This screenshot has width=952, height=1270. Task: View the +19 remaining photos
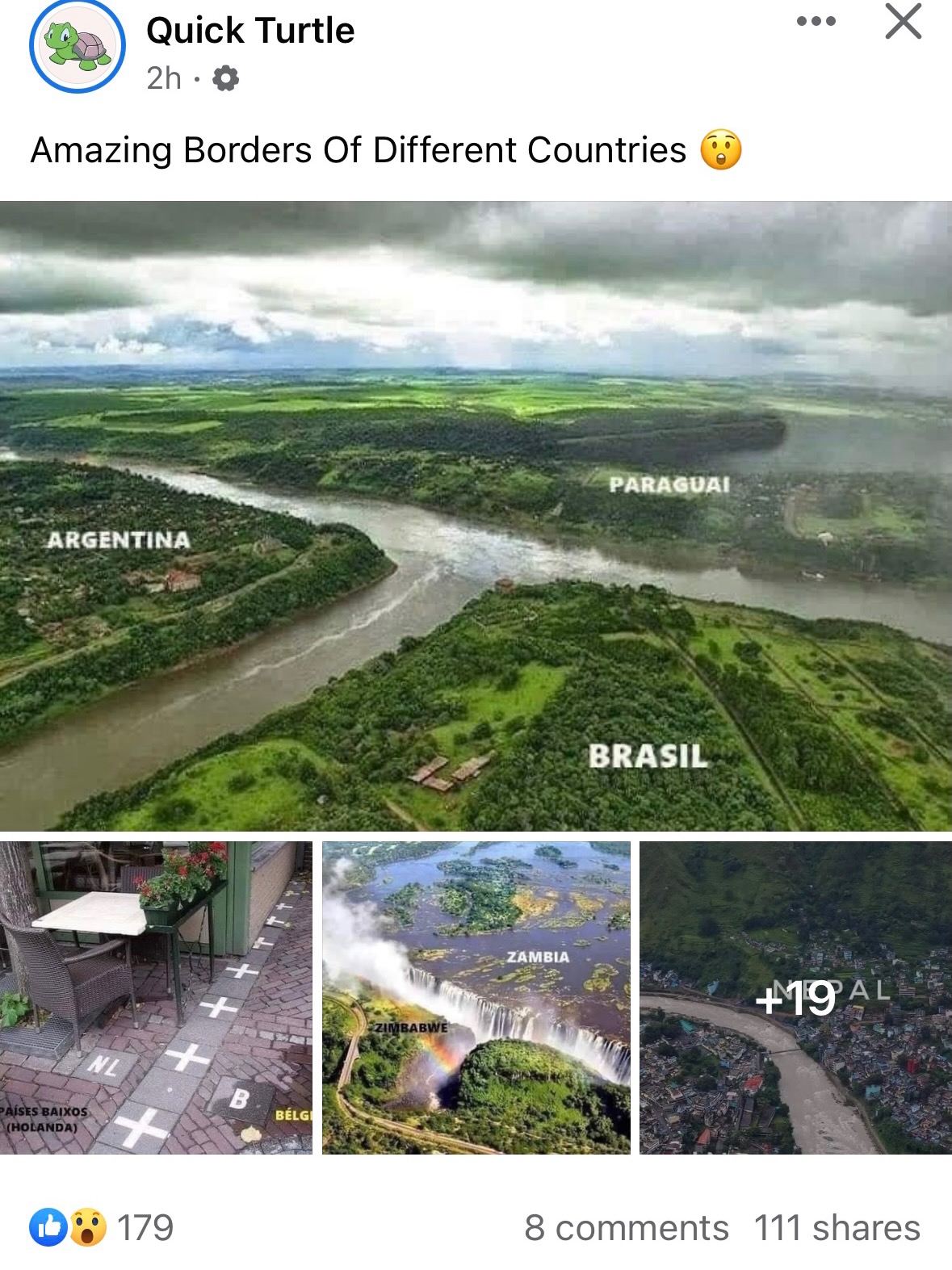pos(795,997)
